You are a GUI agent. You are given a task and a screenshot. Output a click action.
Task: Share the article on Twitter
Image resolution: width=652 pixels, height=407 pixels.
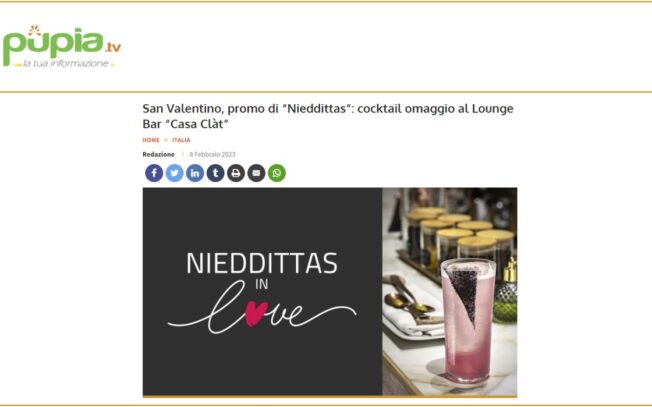pyautogui.click(x=174, y=173)
